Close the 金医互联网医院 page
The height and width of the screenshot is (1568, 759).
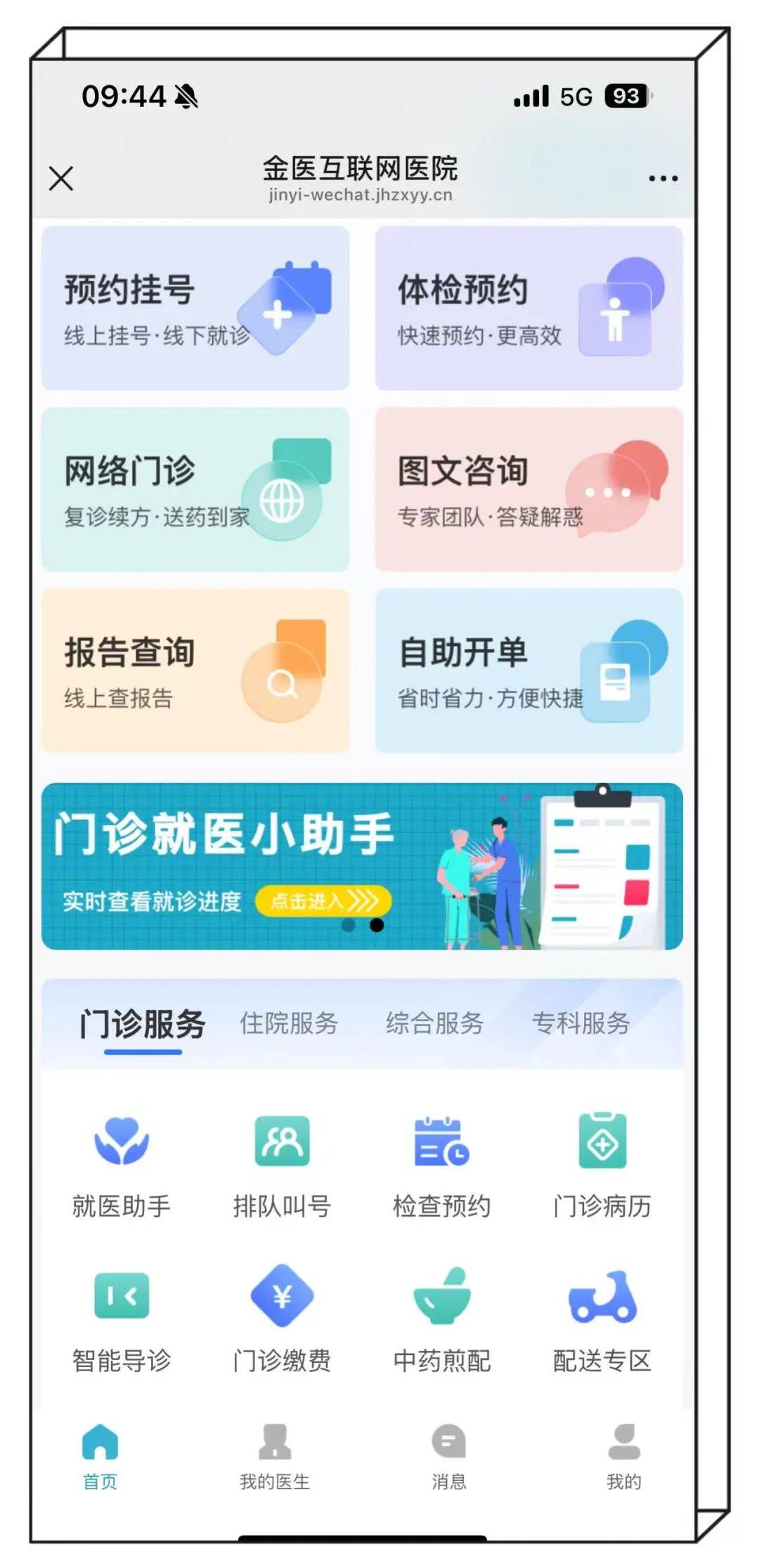(x=61, y=178)
